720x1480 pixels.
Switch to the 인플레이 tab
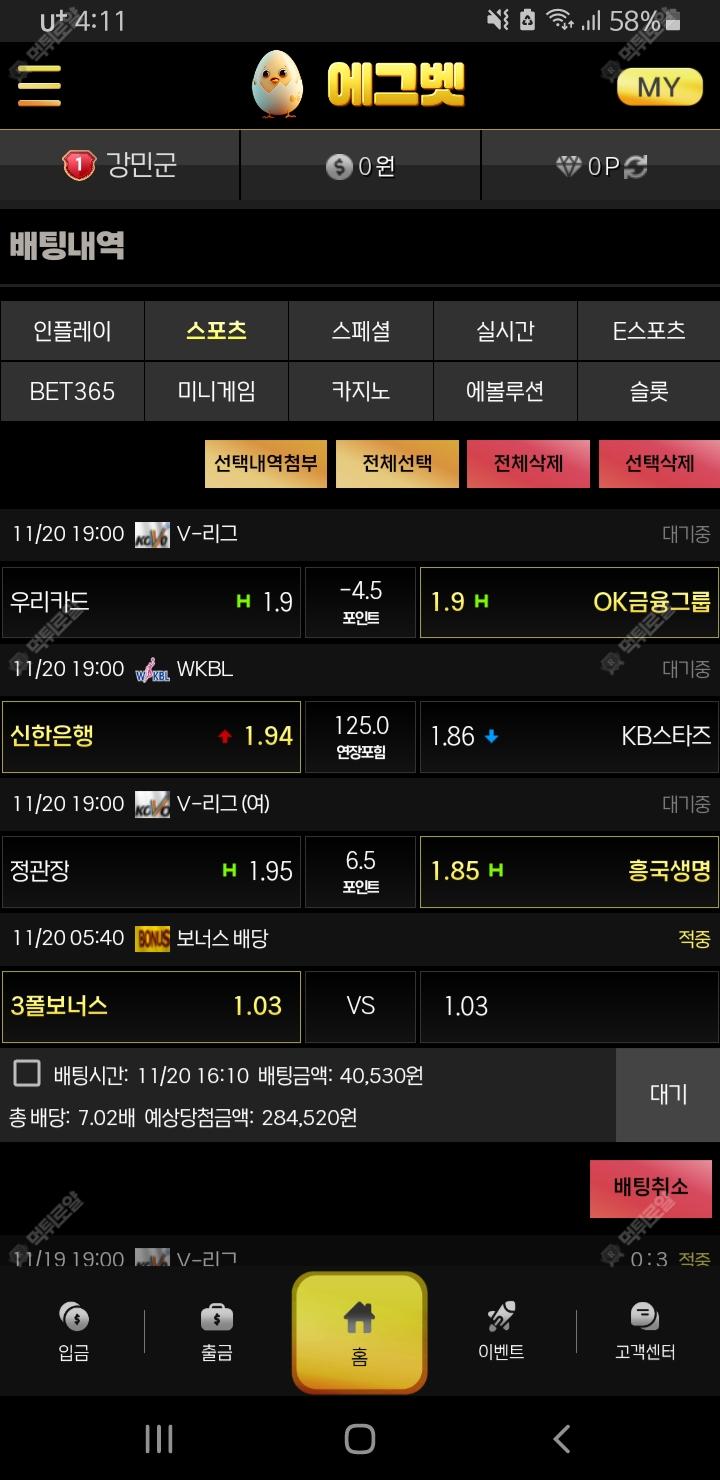pos(72,331)
